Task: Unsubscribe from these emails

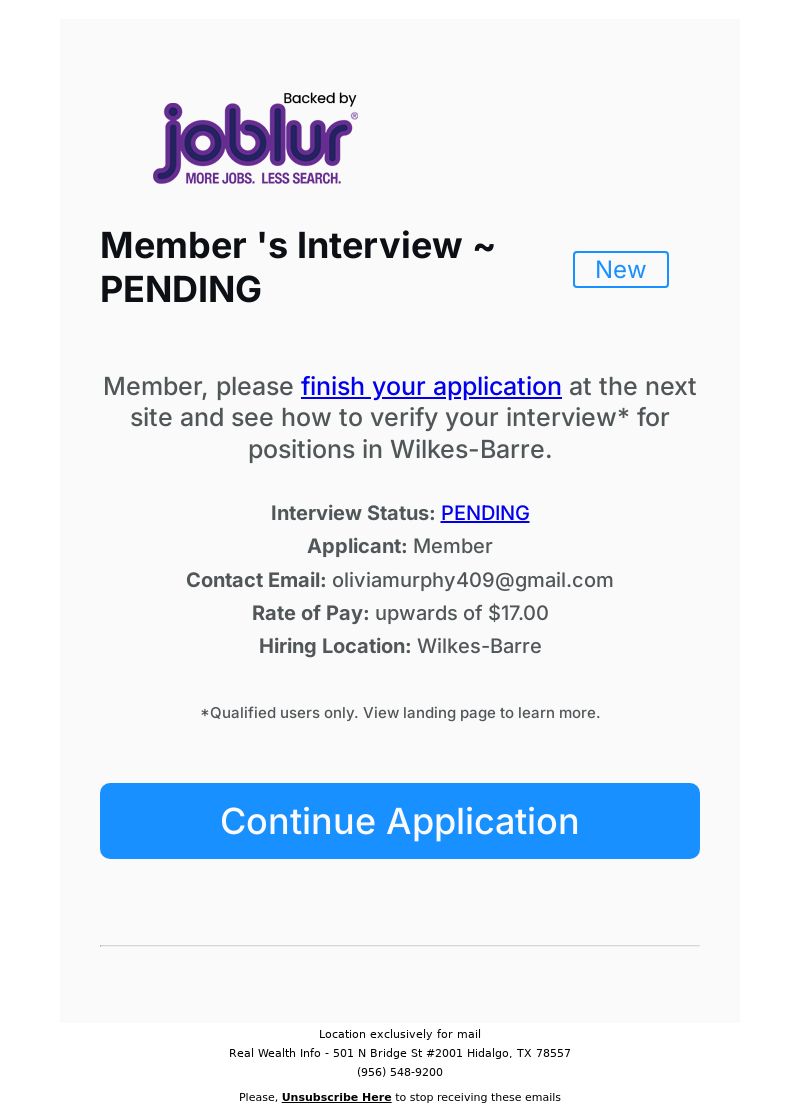Action: [x=336, y=1097]
